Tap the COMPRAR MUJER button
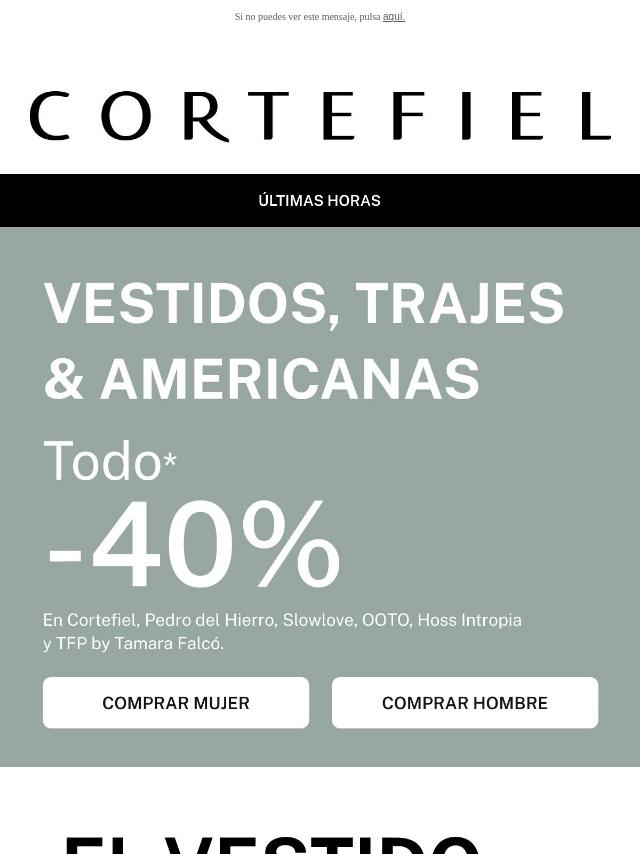Screen dimensions: 640x854 176,703
